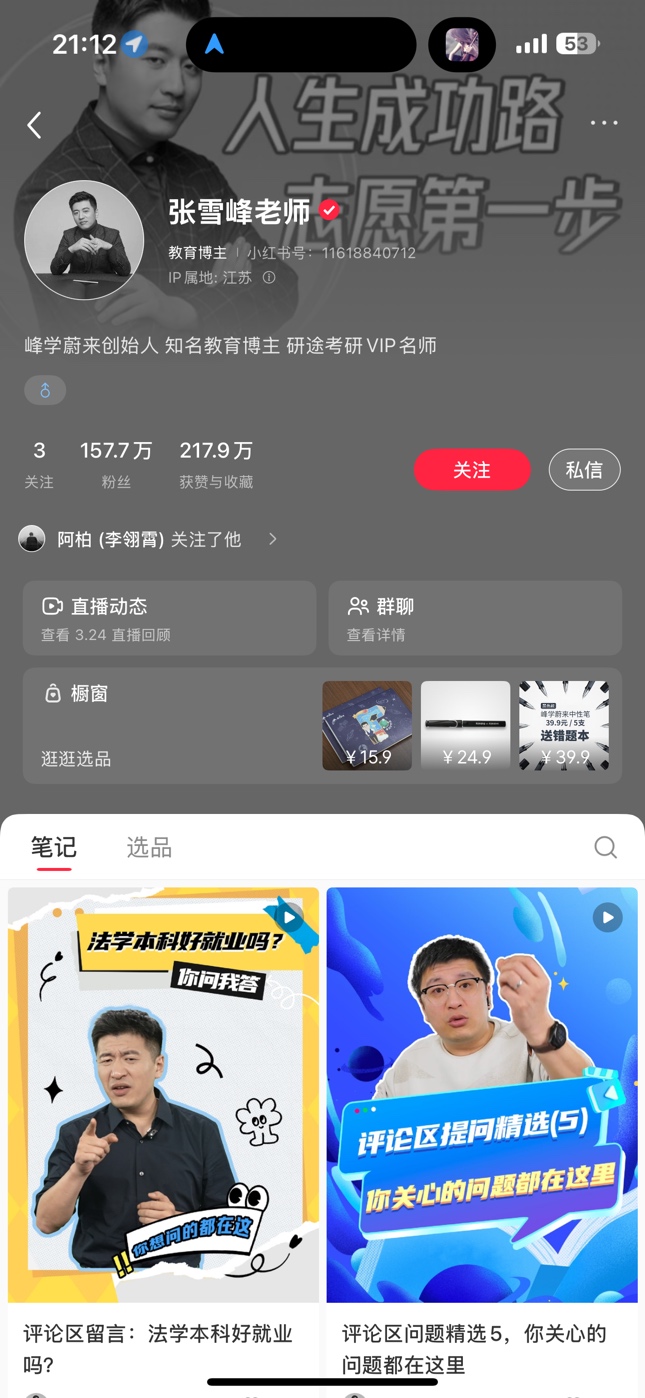Open 群聊 group chat details
This screenshot has height=1398, width=645.
(475, 618)
